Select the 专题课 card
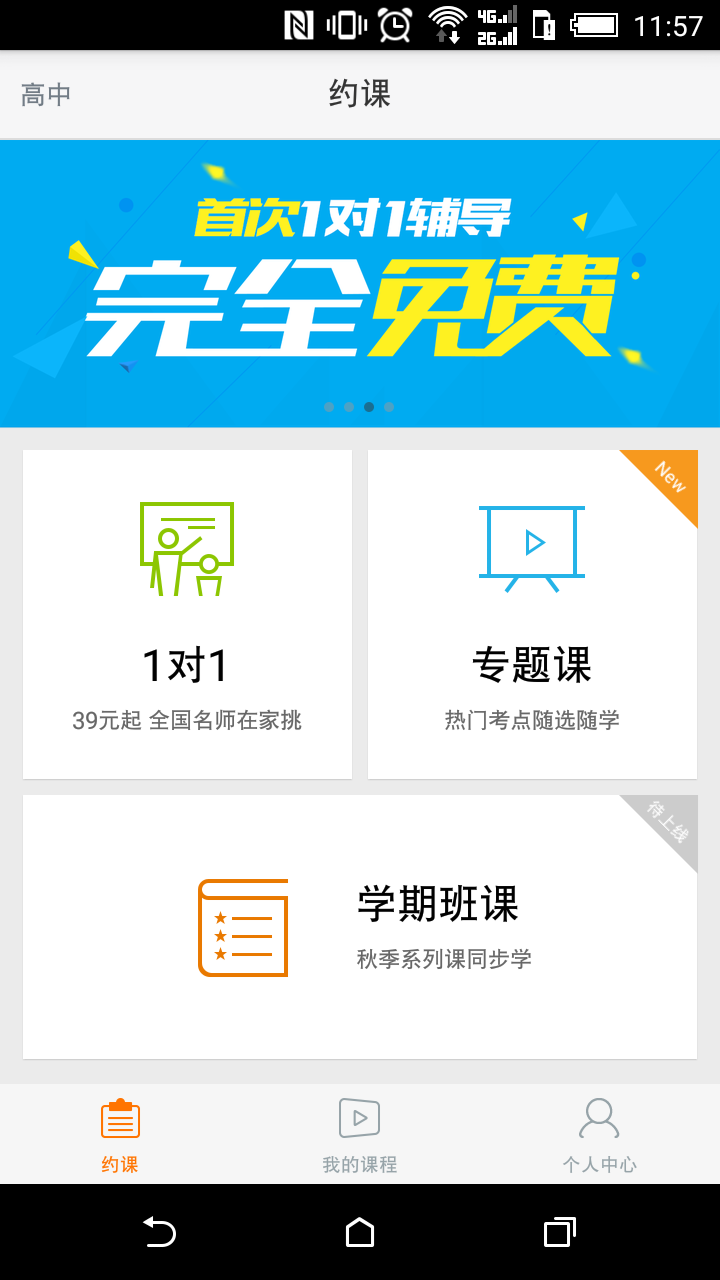Image resolution: width=720 pixels, height=1280 pixels. coord(532,614)
